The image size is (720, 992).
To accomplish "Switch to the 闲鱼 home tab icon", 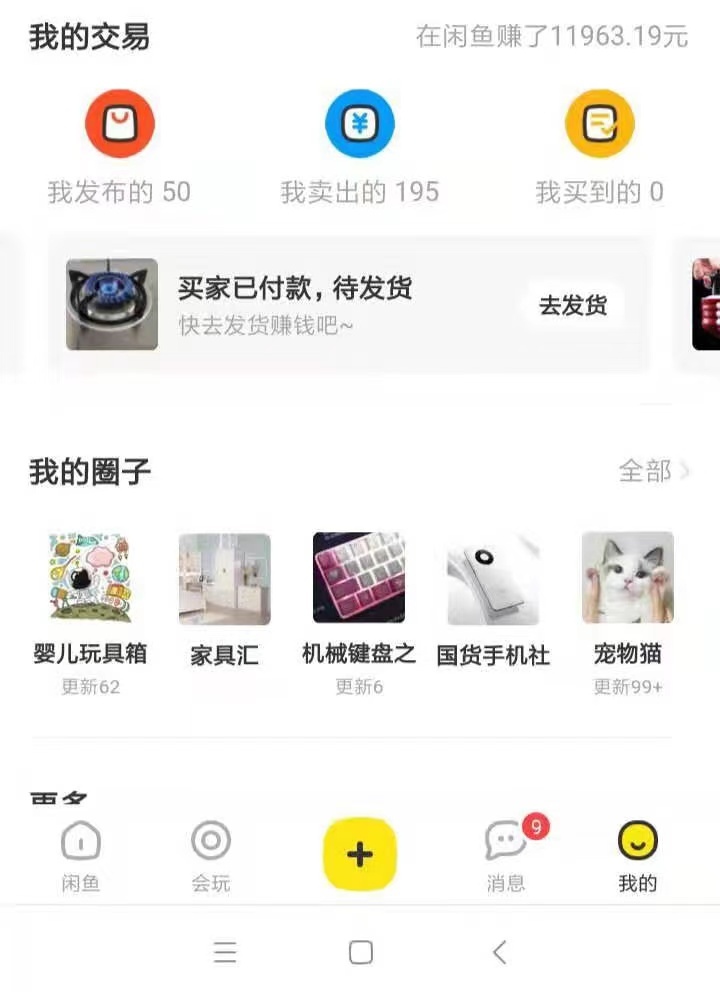I will click(80, 852).
